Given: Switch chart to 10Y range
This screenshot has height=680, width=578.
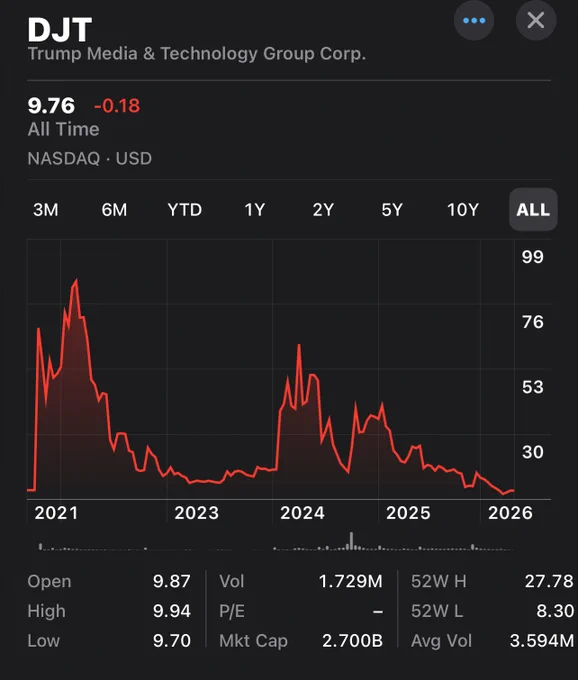Looking at the screenshot, I should click(x=463, y=210).
